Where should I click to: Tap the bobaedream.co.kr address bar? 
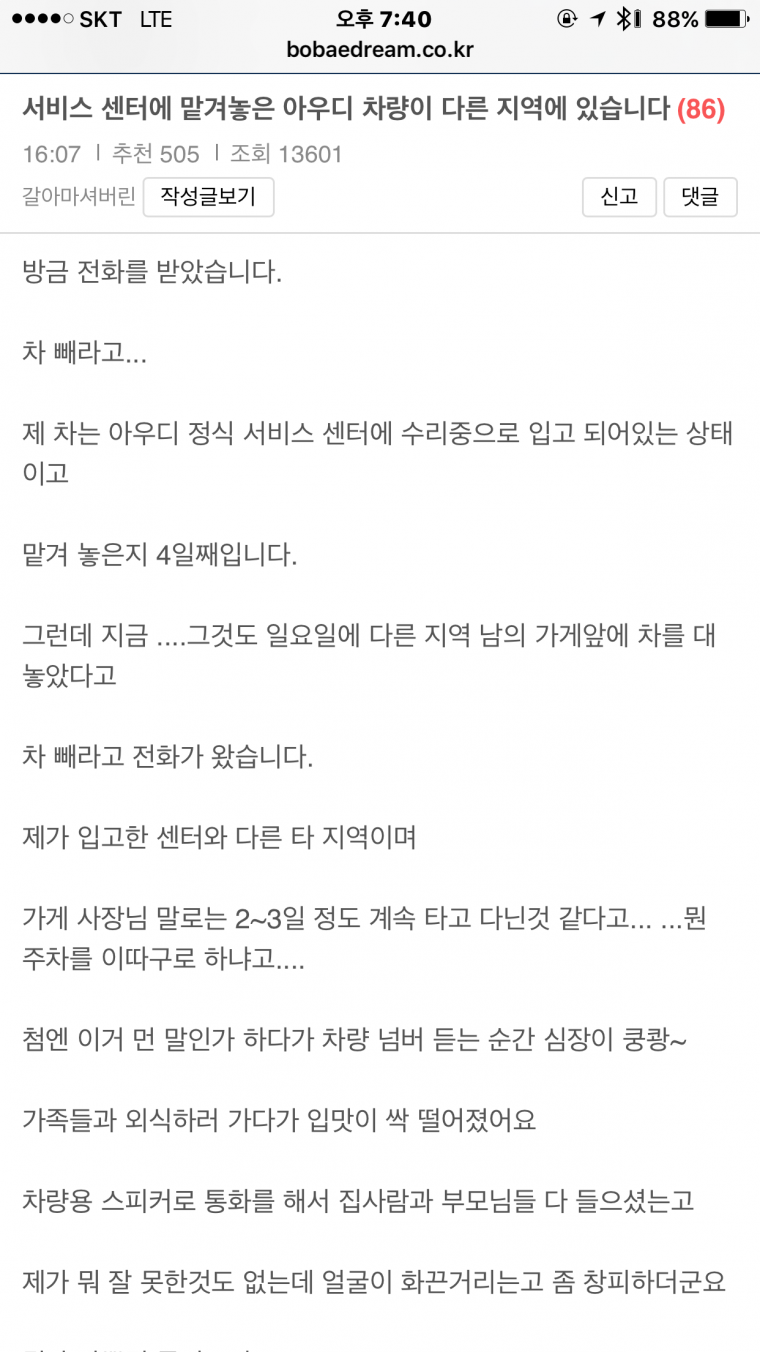tap(380, 50)
